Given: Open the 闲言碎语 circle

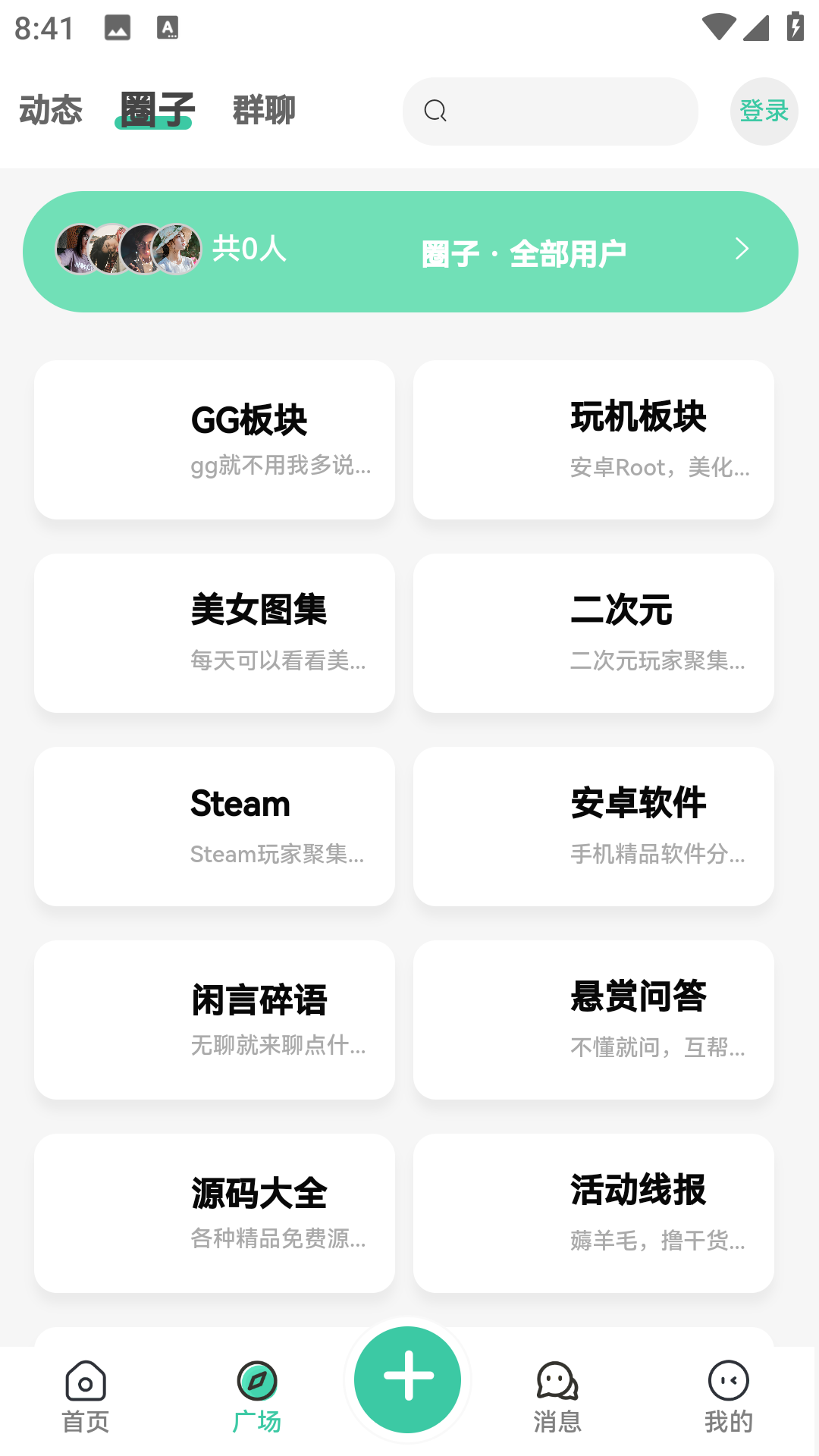Looking at the screenshot, I should tap(215, 1020).
